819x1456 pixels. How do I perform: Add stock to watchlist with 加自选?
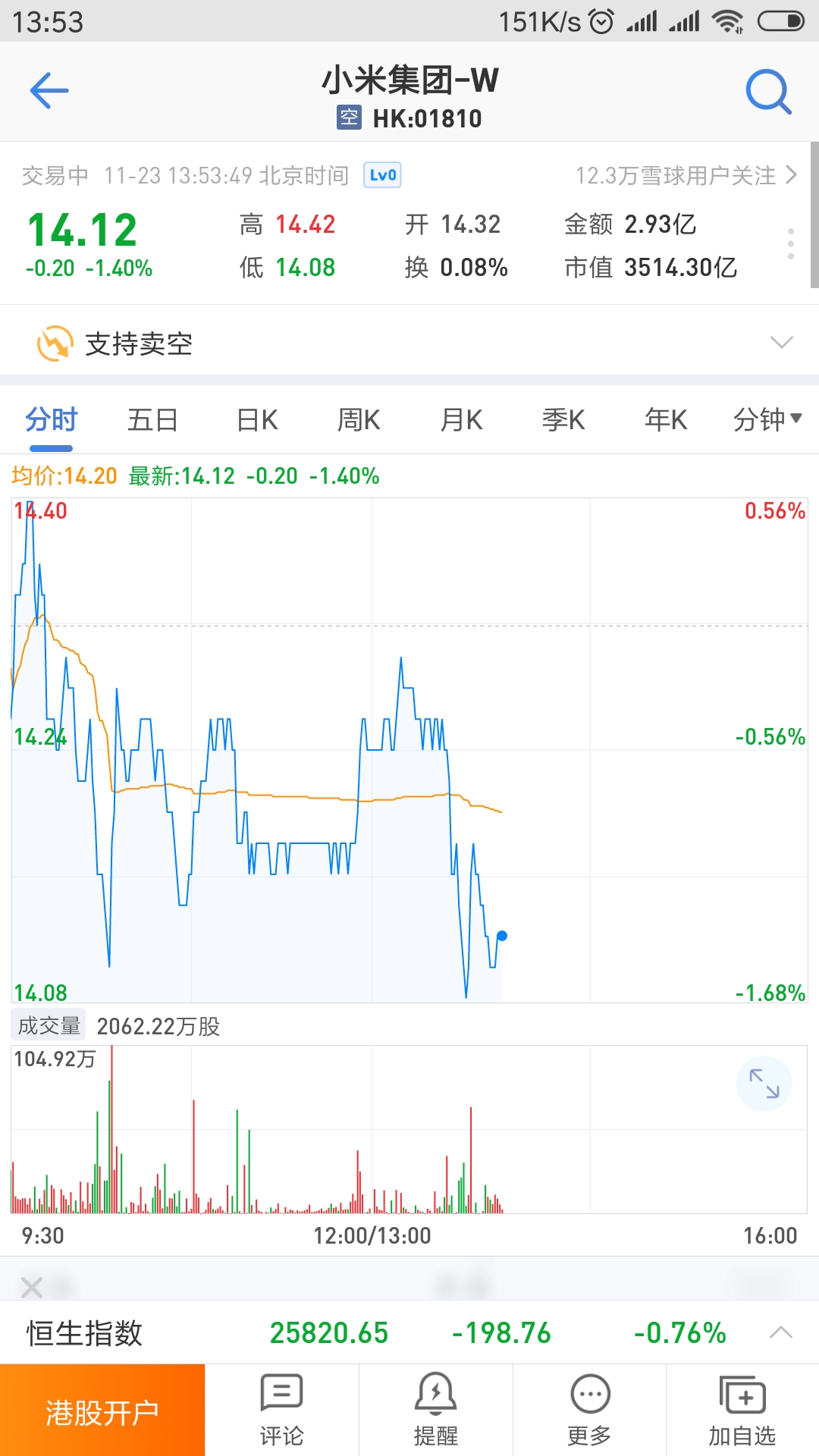coord(742,1410)
